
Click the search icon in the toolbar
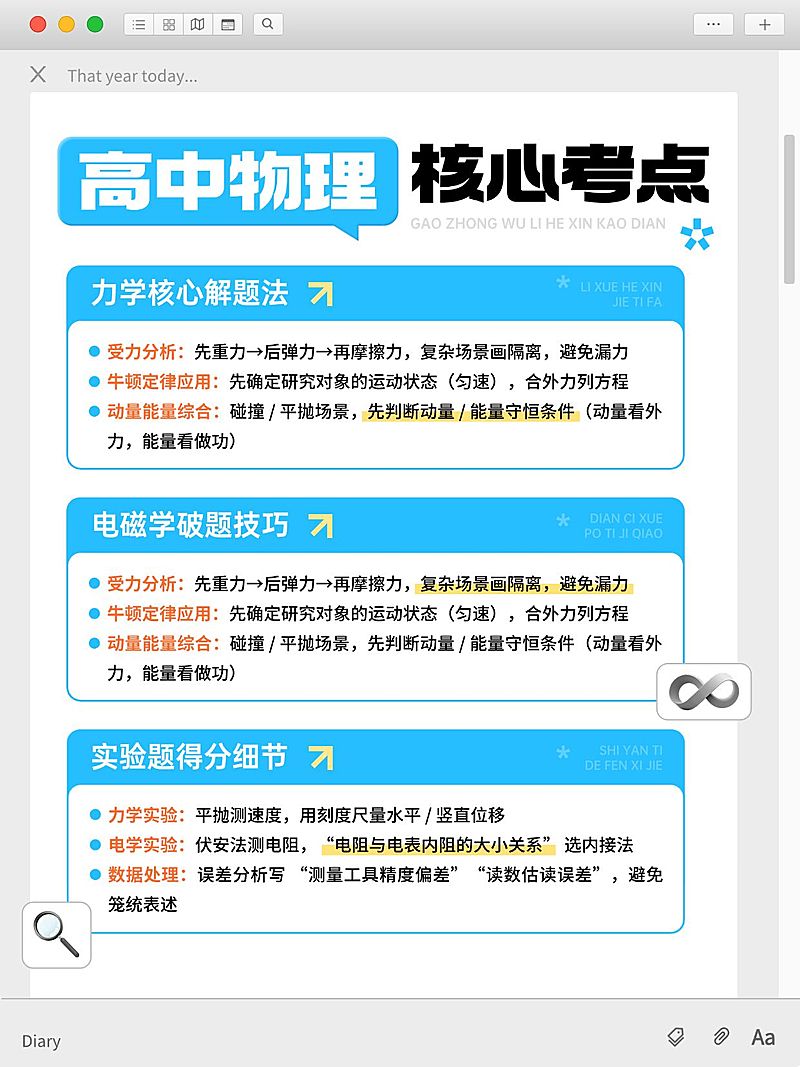click(x=267, y=24)
